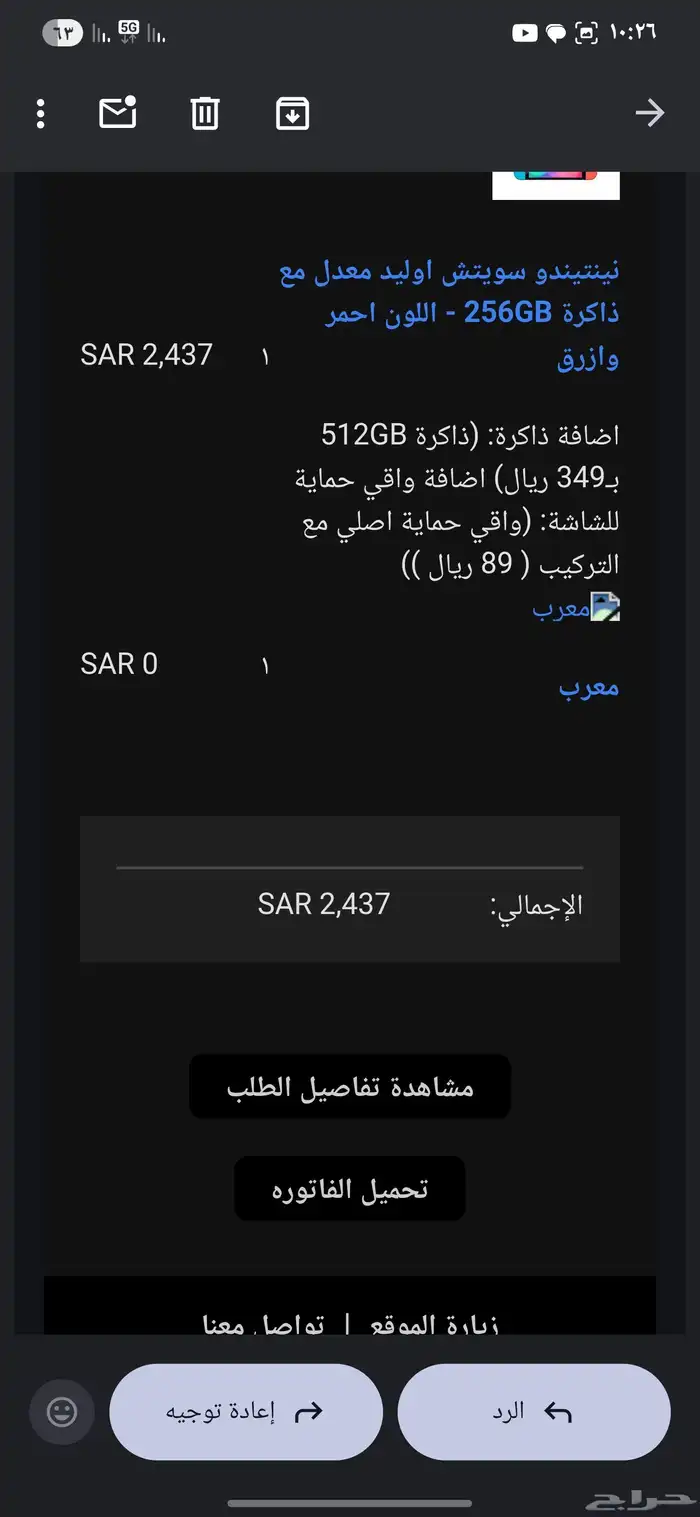This screenshot has width=700, height=1517.
Task: Open the three-dot overflow menu
Action: tap(40, 113)
